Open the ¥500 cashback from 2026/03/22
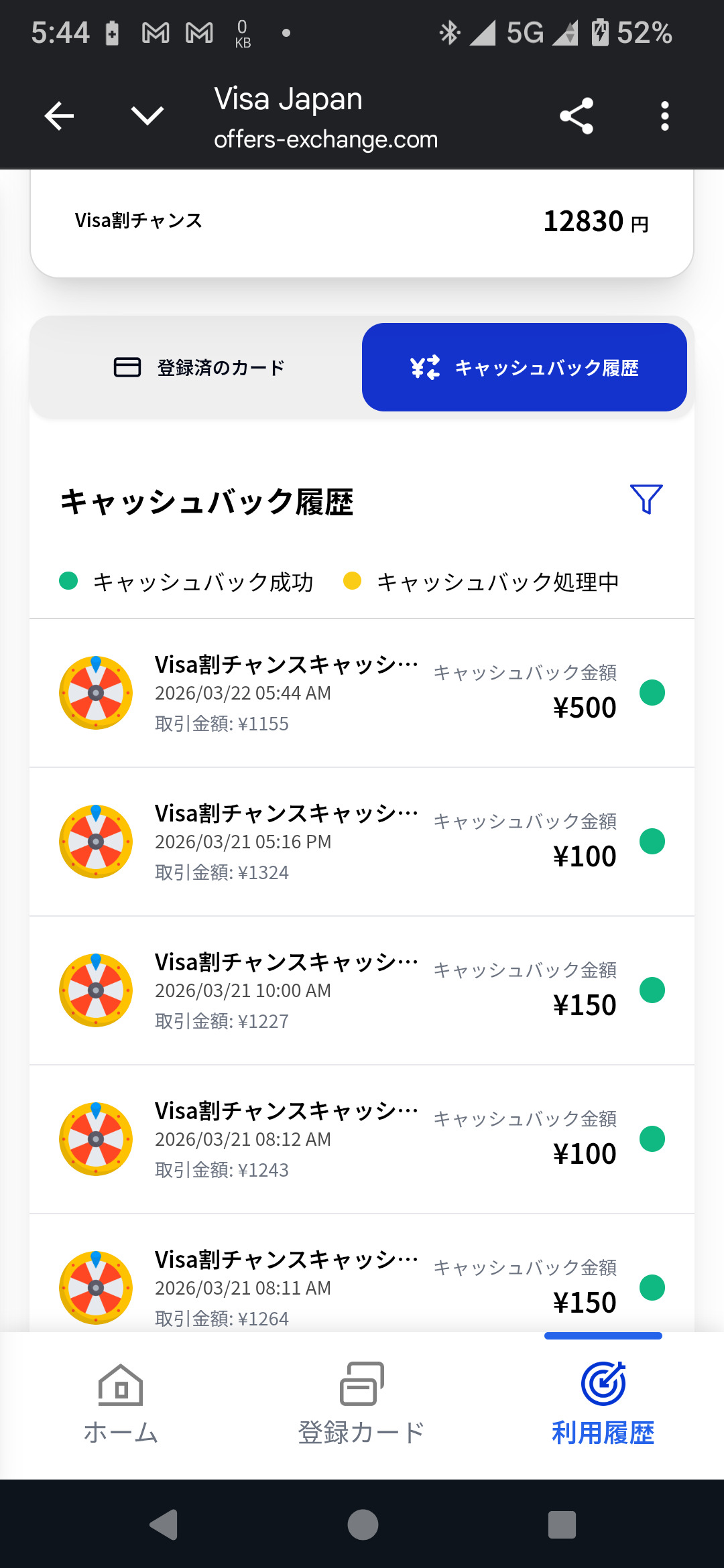724x1568 pixels. click(x=362, y=693)
